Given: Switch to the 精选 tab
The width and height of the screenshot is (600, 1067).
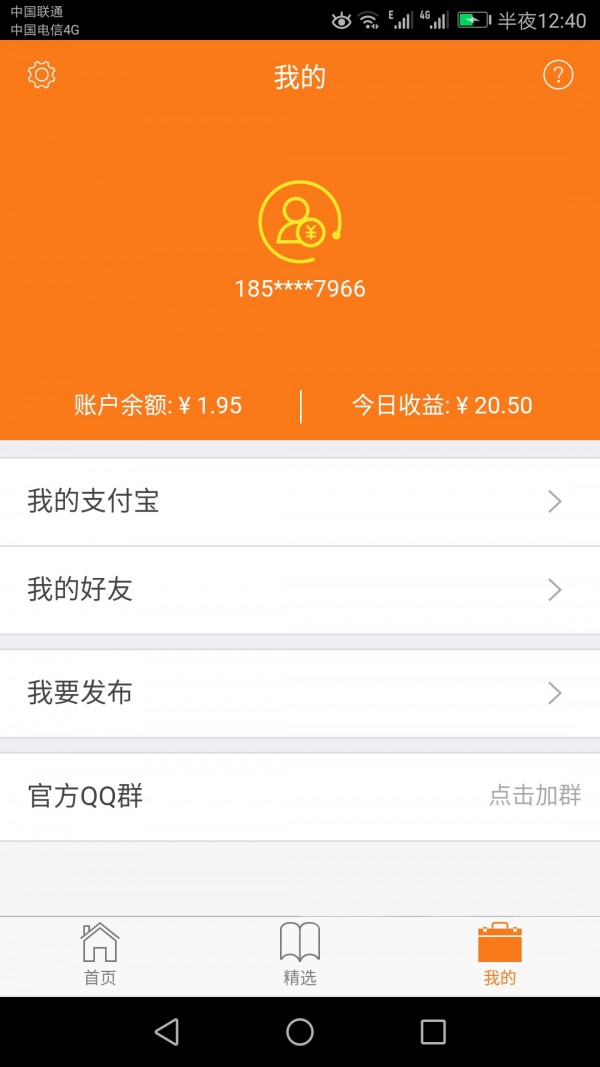Looking at the screenshot, I should pos(300,955).
